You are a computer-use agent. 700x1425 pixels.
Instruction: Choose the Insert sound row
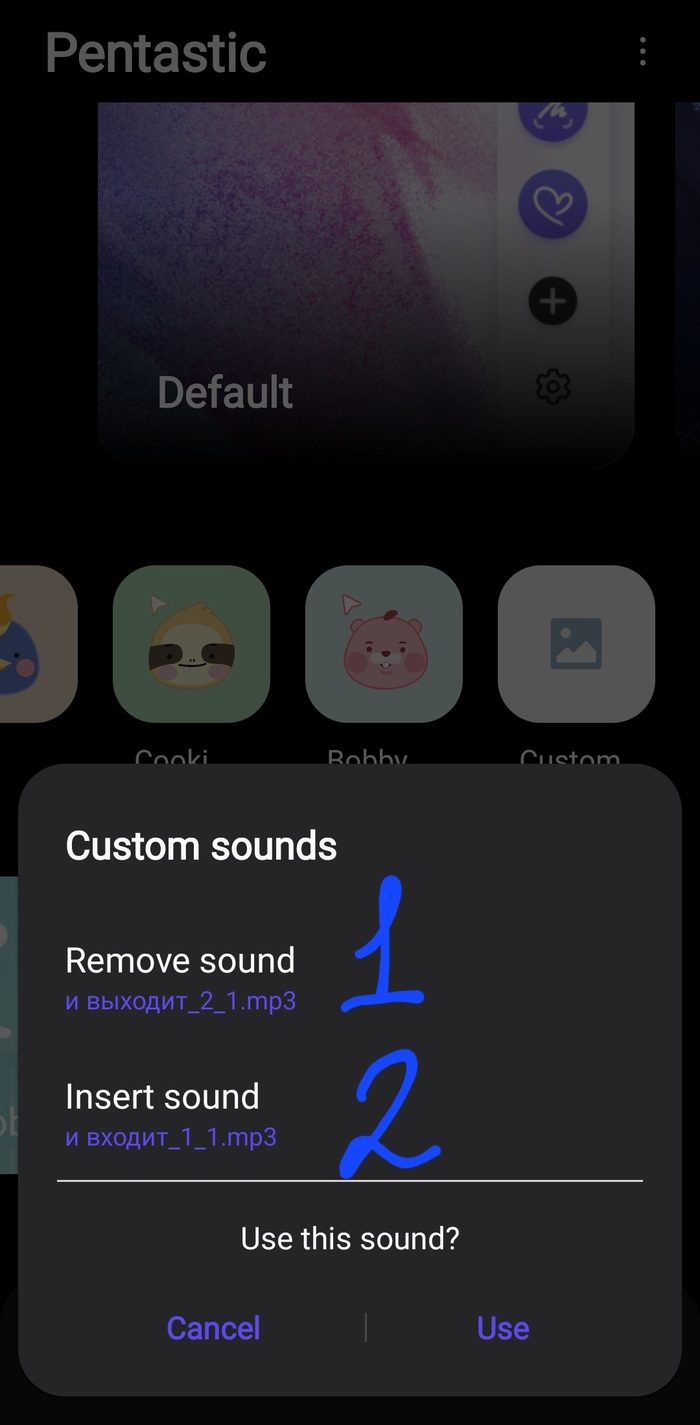point(170,1113)
